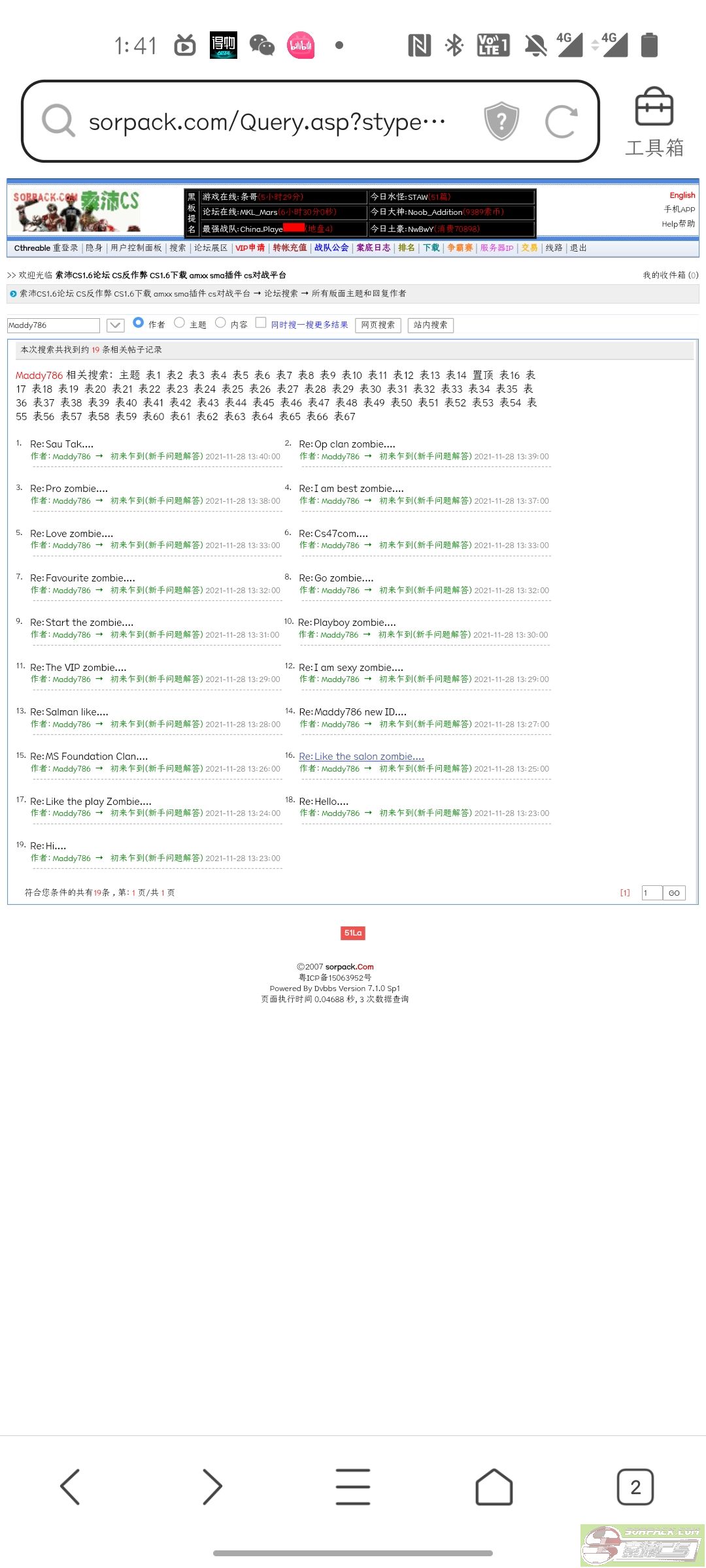Check the 同时搜一搜更多结果 checkbox

click(x=261, y=323)
